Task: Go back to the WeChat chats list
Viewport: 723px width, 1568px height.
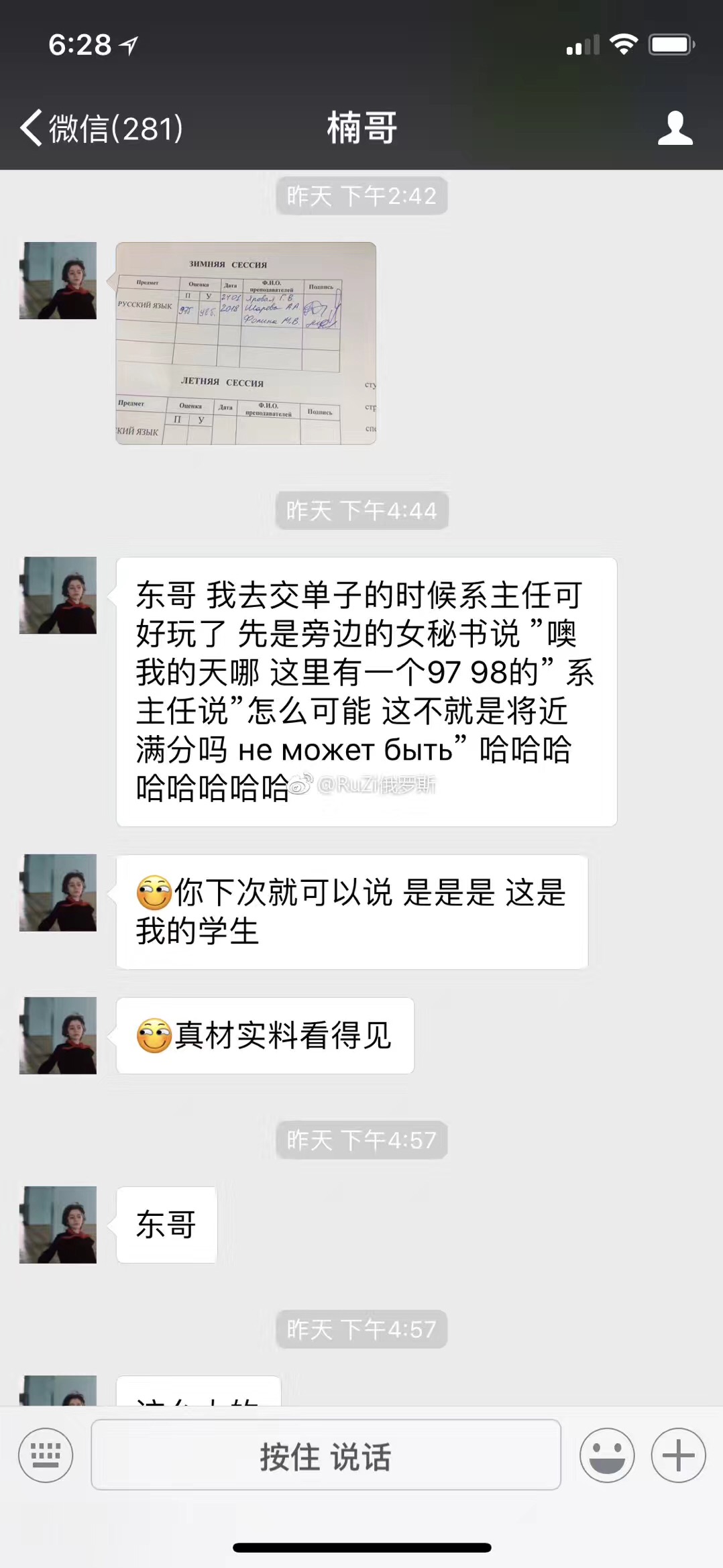Action: pyautogui.click(x=101, y=127)
